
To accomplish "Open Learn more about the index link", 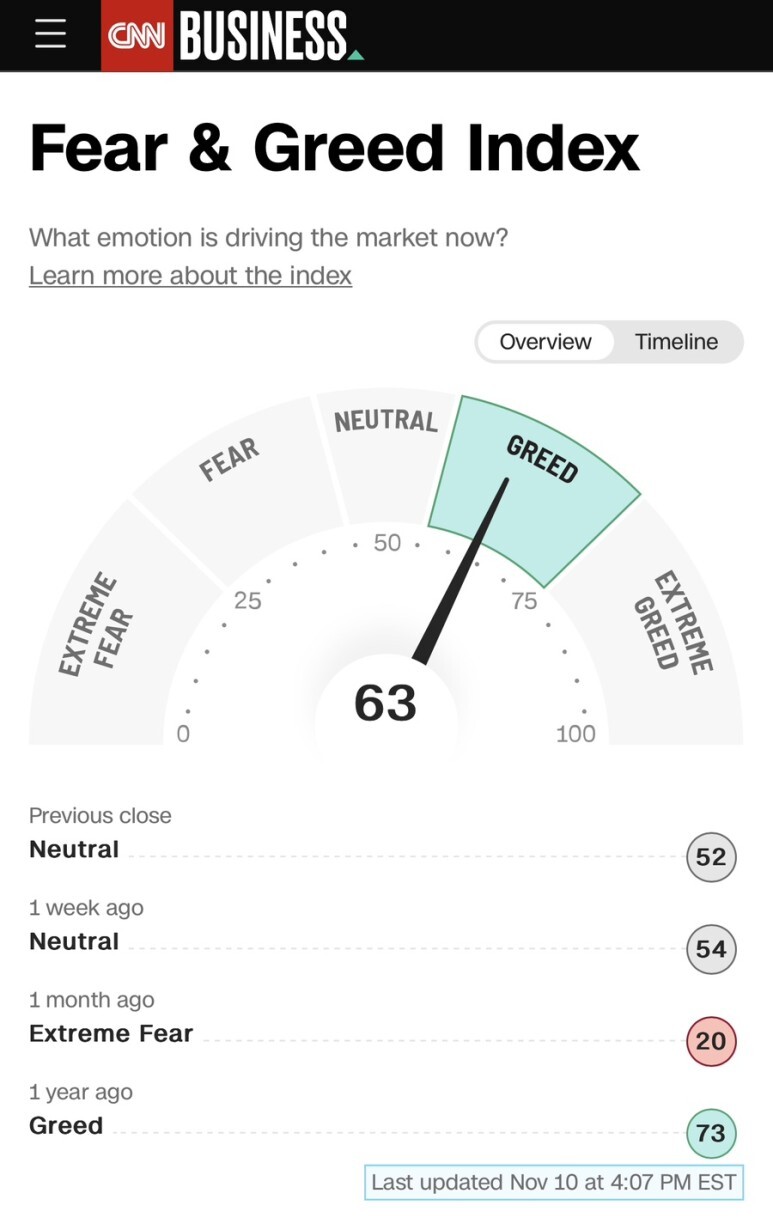I will click(190, 275).
